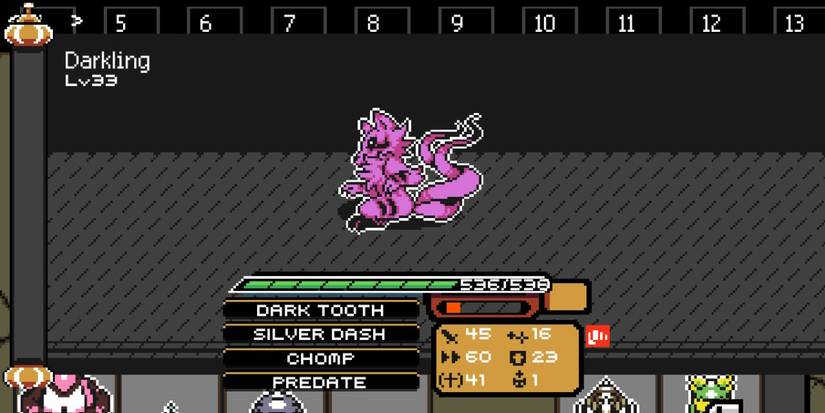The width and height of the screenshot is (825, 413).
Task: Select the Dark Tooth move
Action: coord(320,310)
